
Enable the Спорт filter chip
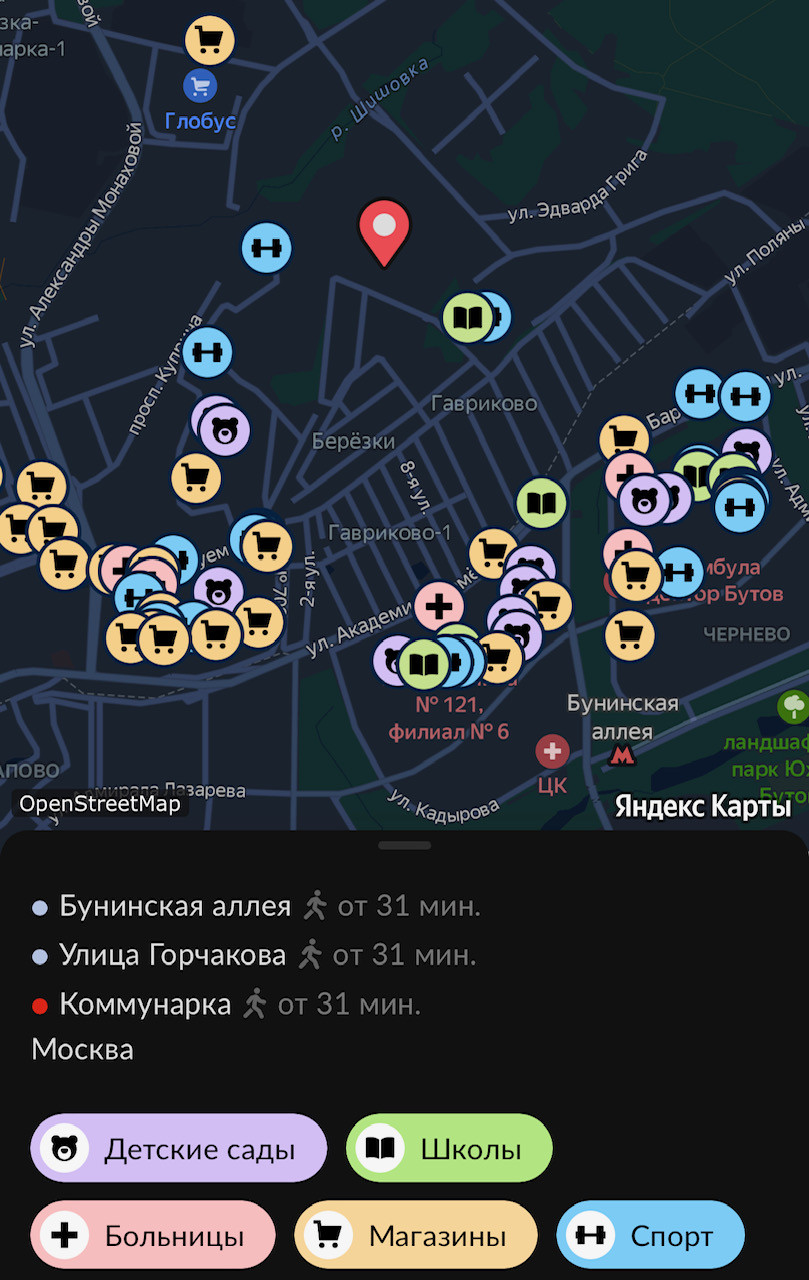click(x=651, y=1235)
